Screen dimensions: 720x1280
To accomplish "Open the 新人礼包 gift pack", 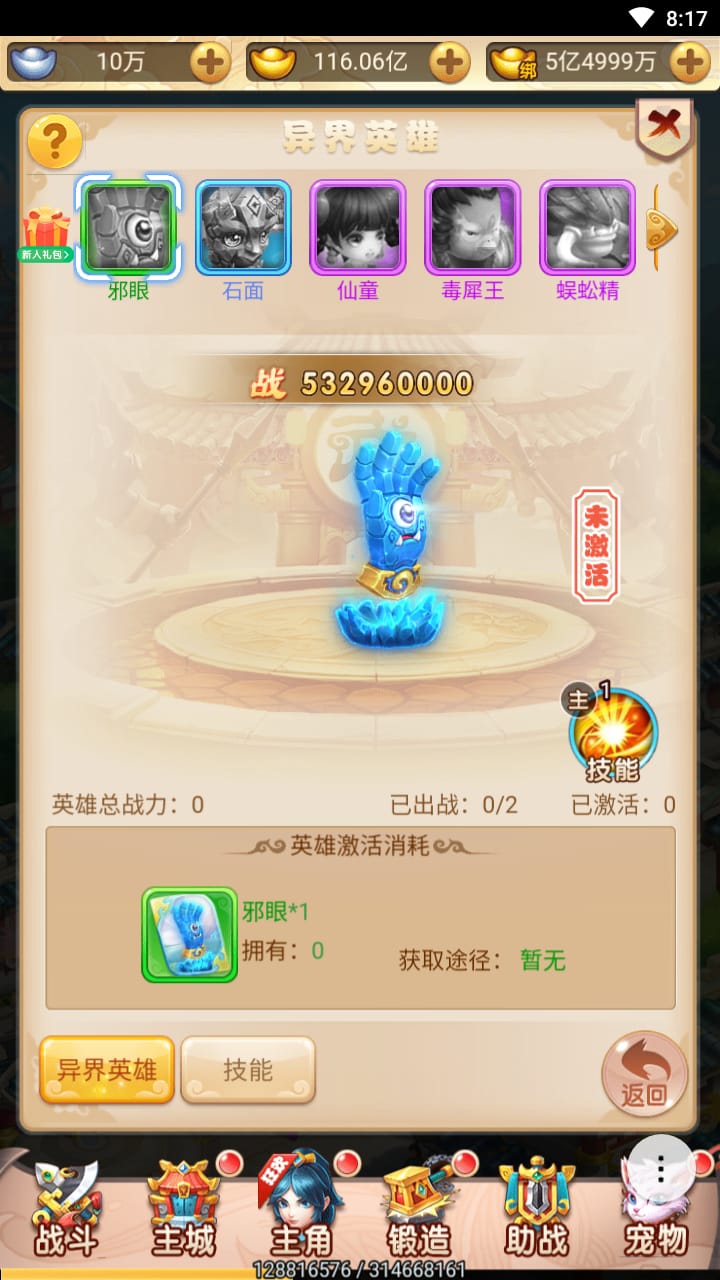I will [x=46, y=234].
